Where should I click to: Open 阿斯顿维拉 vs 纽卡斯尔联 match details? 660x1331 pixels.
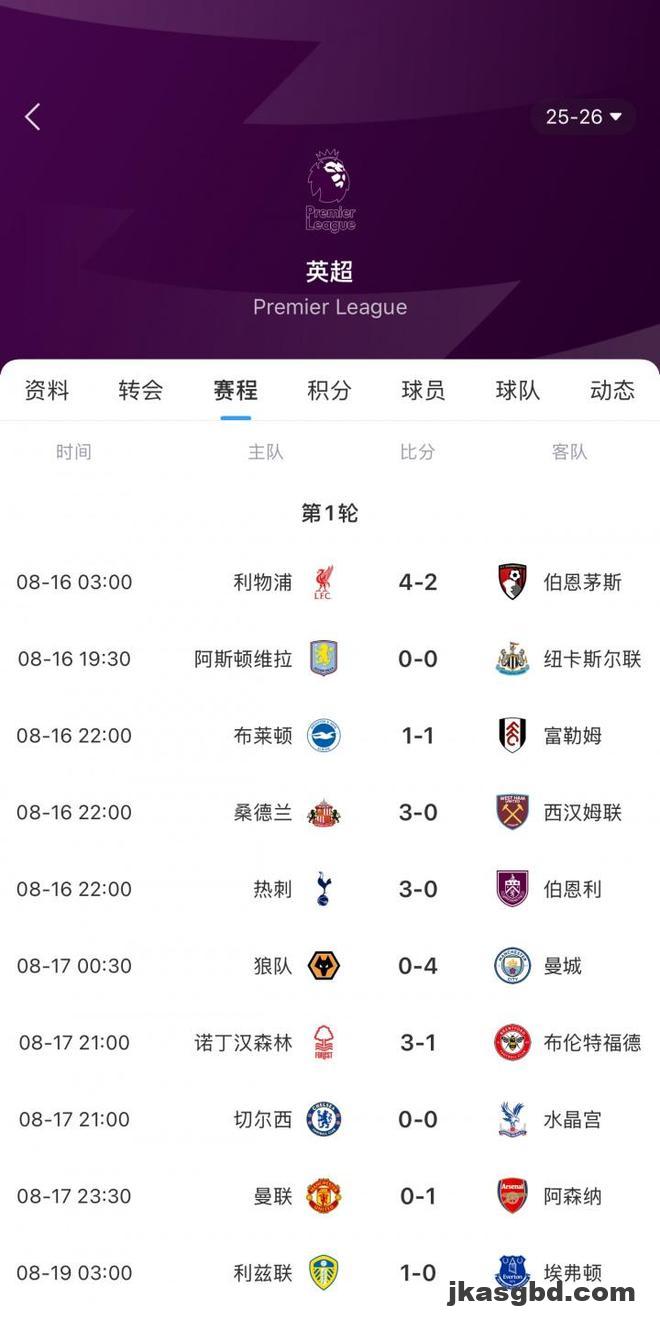[418, 659]
